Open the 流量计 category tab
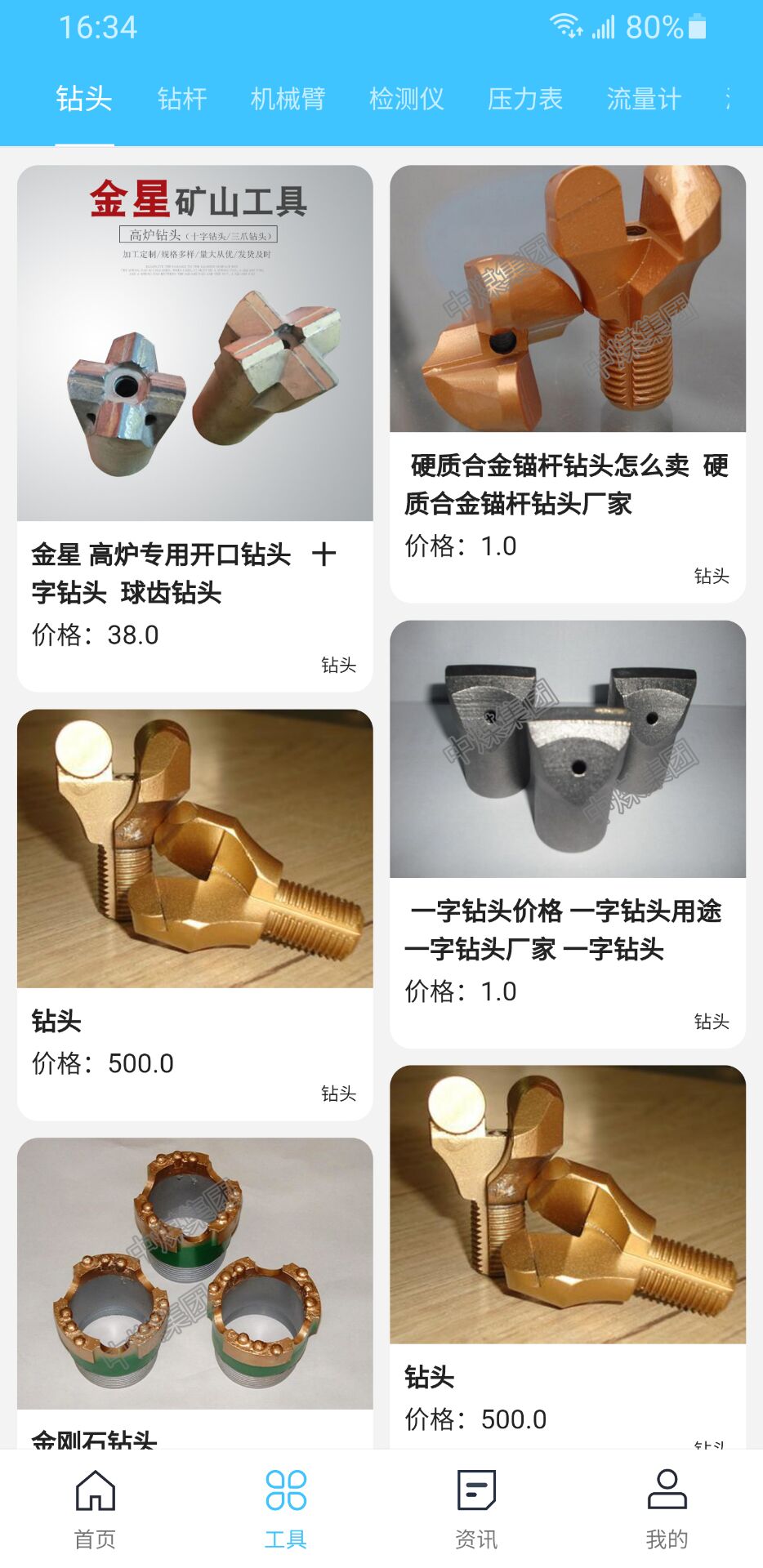763x1568 pixels. click(x=643, y=99)
